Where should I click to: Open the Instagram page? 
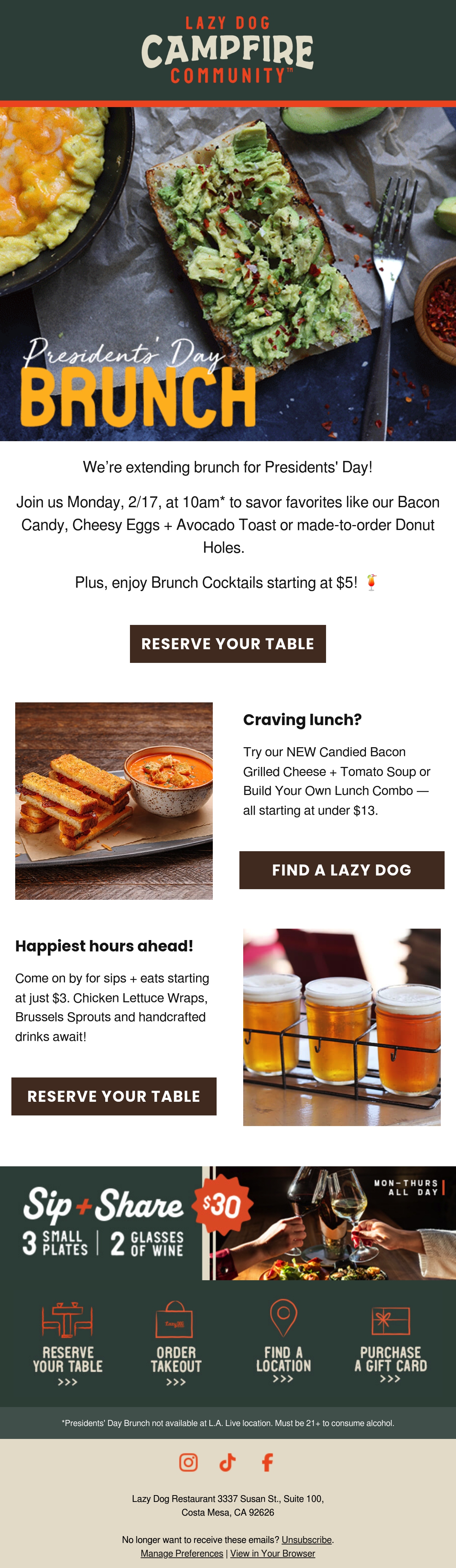pyautogui.click(x=188, y=1461)
